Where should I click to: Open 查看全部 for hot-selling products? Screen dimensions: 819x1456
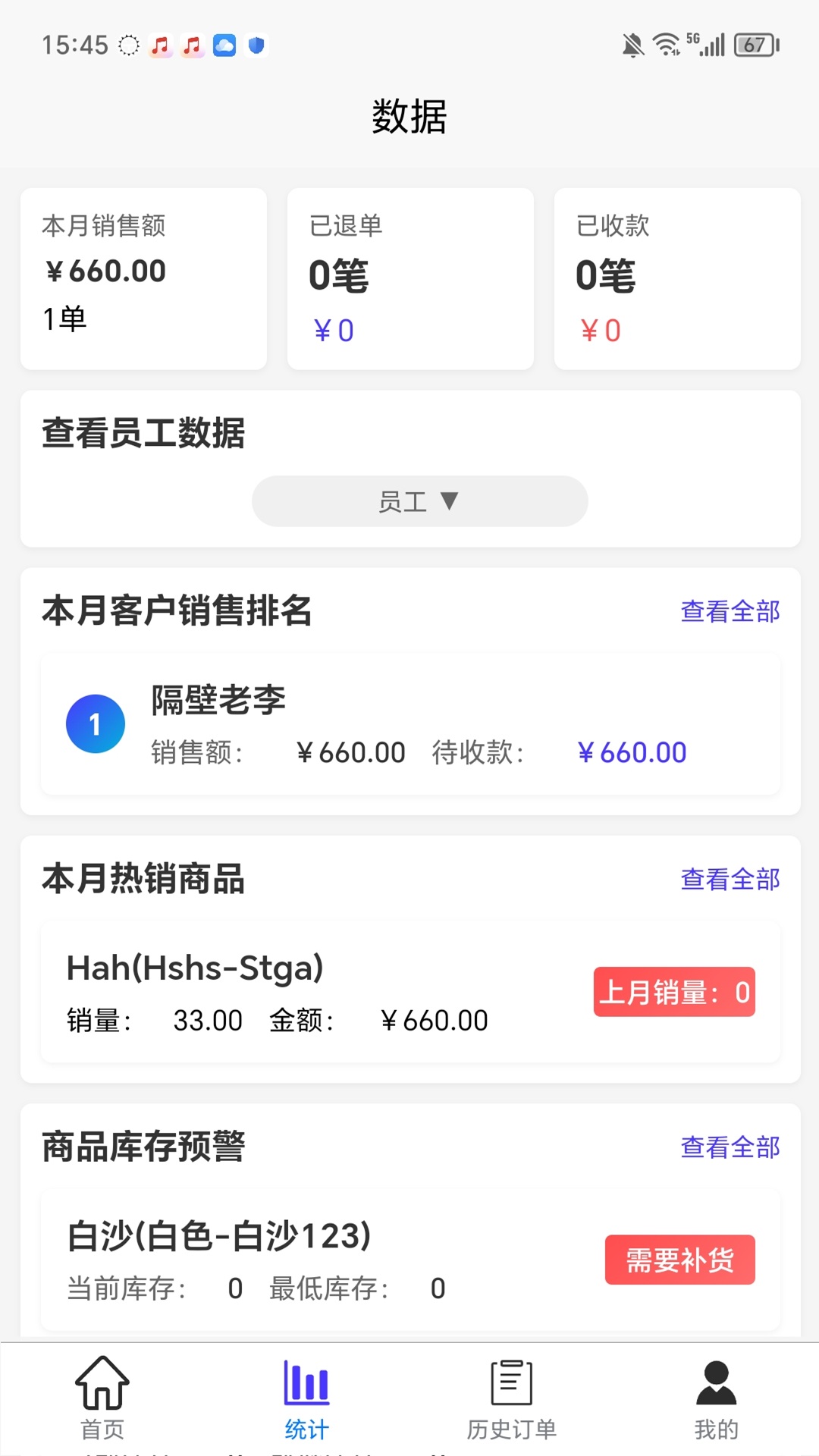(730, 880)
